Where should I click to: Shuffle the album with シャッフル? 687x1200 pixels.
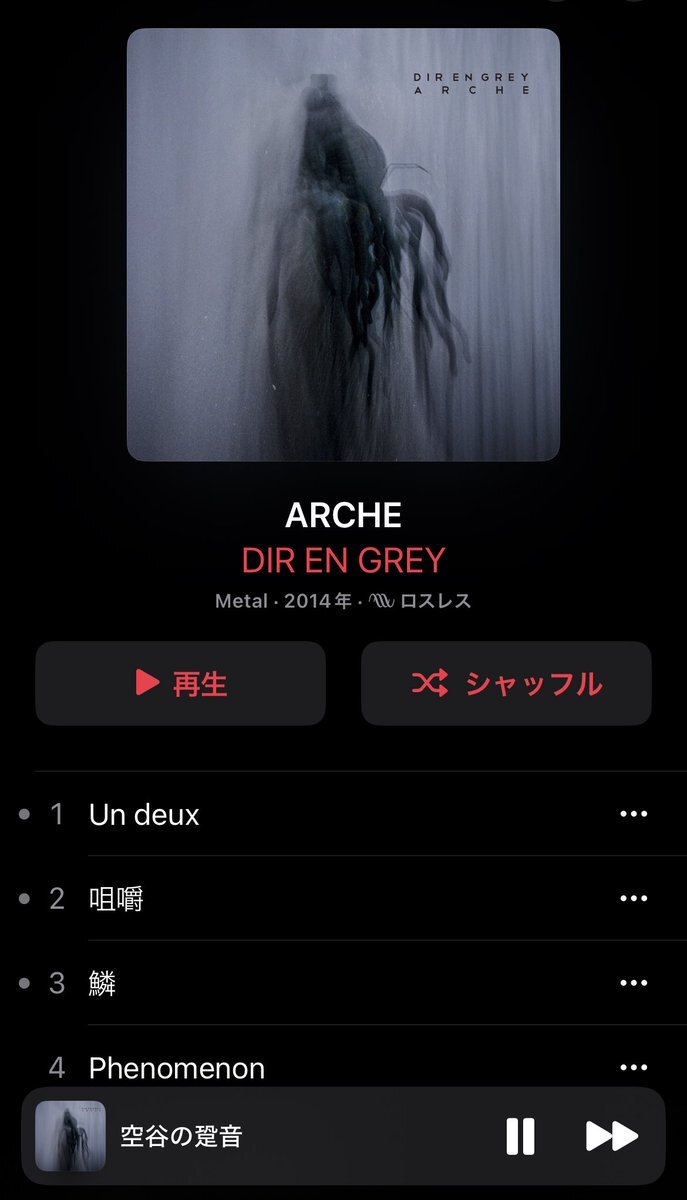[x=506, y=683]
